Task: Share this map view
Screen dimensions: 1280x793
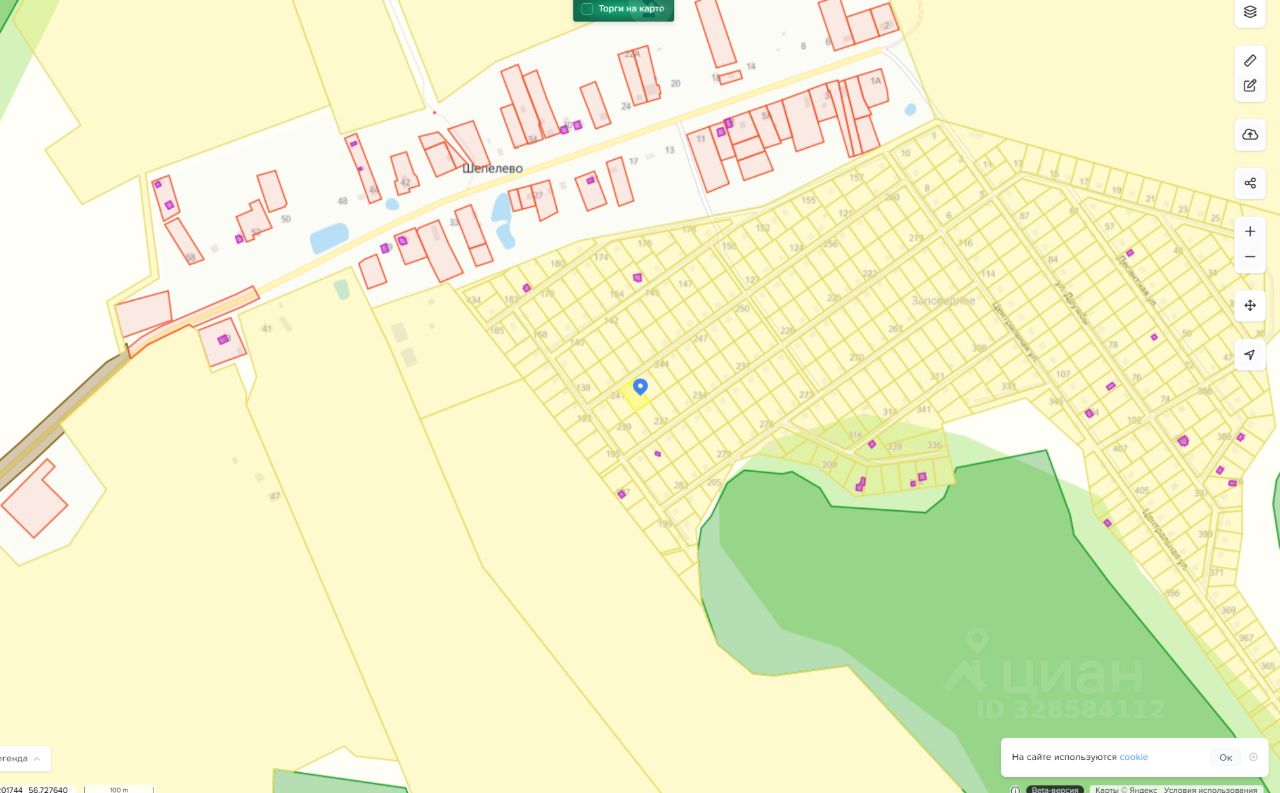Action: tap(1250, 183)
